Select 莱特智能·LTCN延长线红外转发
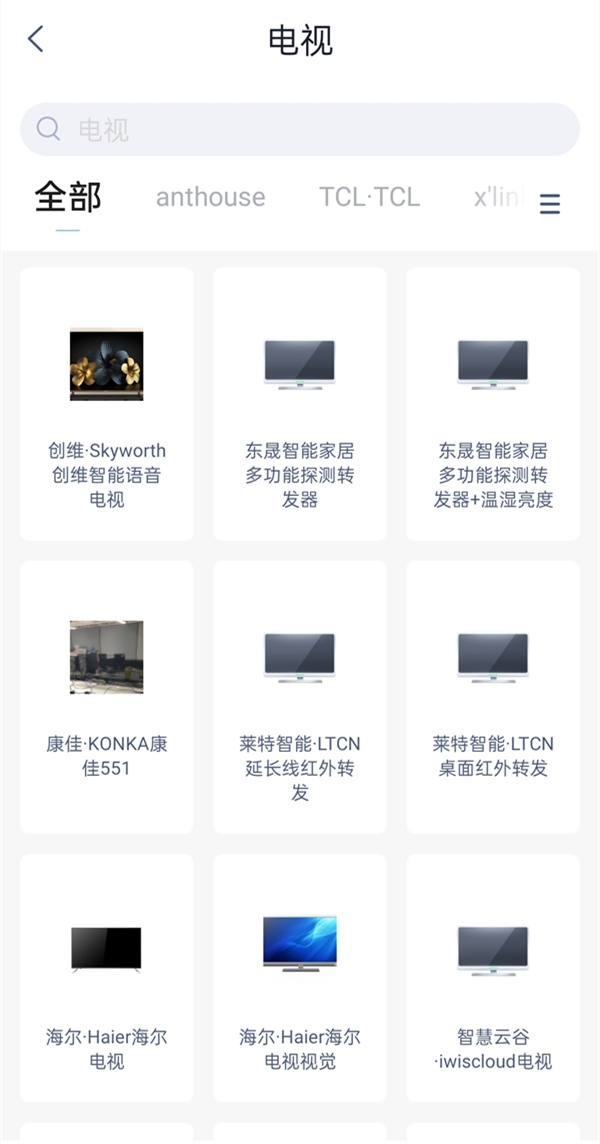This screenshot has height=1144, width=600. click(300, 697)
